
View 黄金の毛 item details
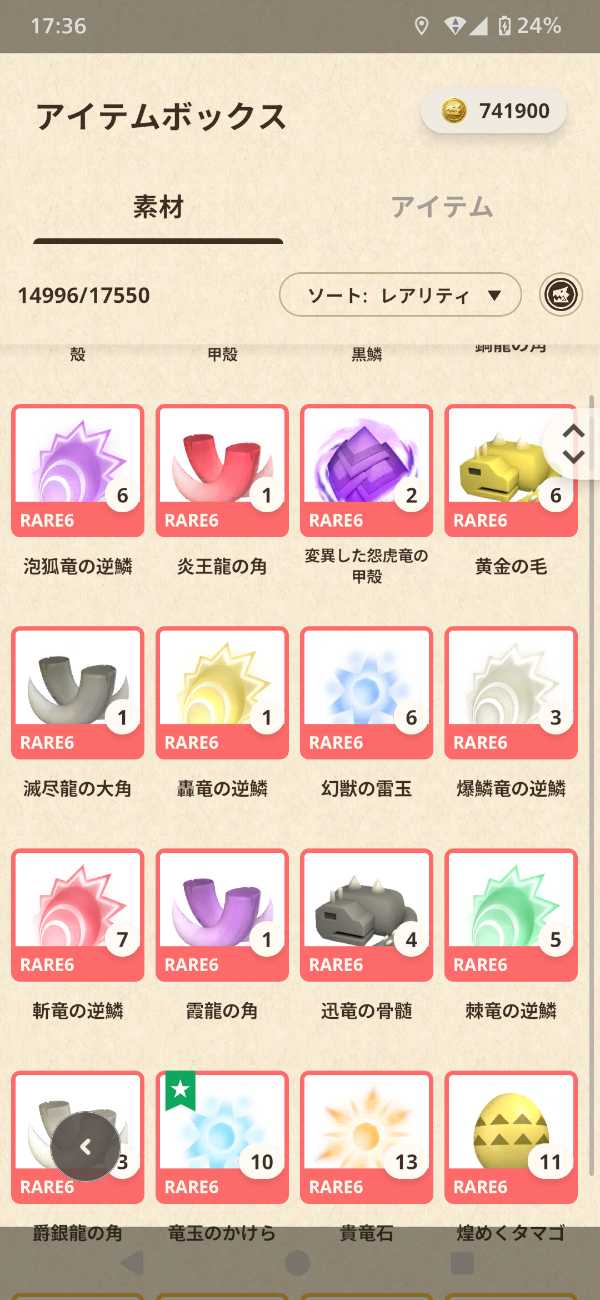pyautogui.click(x=510, y=470)
